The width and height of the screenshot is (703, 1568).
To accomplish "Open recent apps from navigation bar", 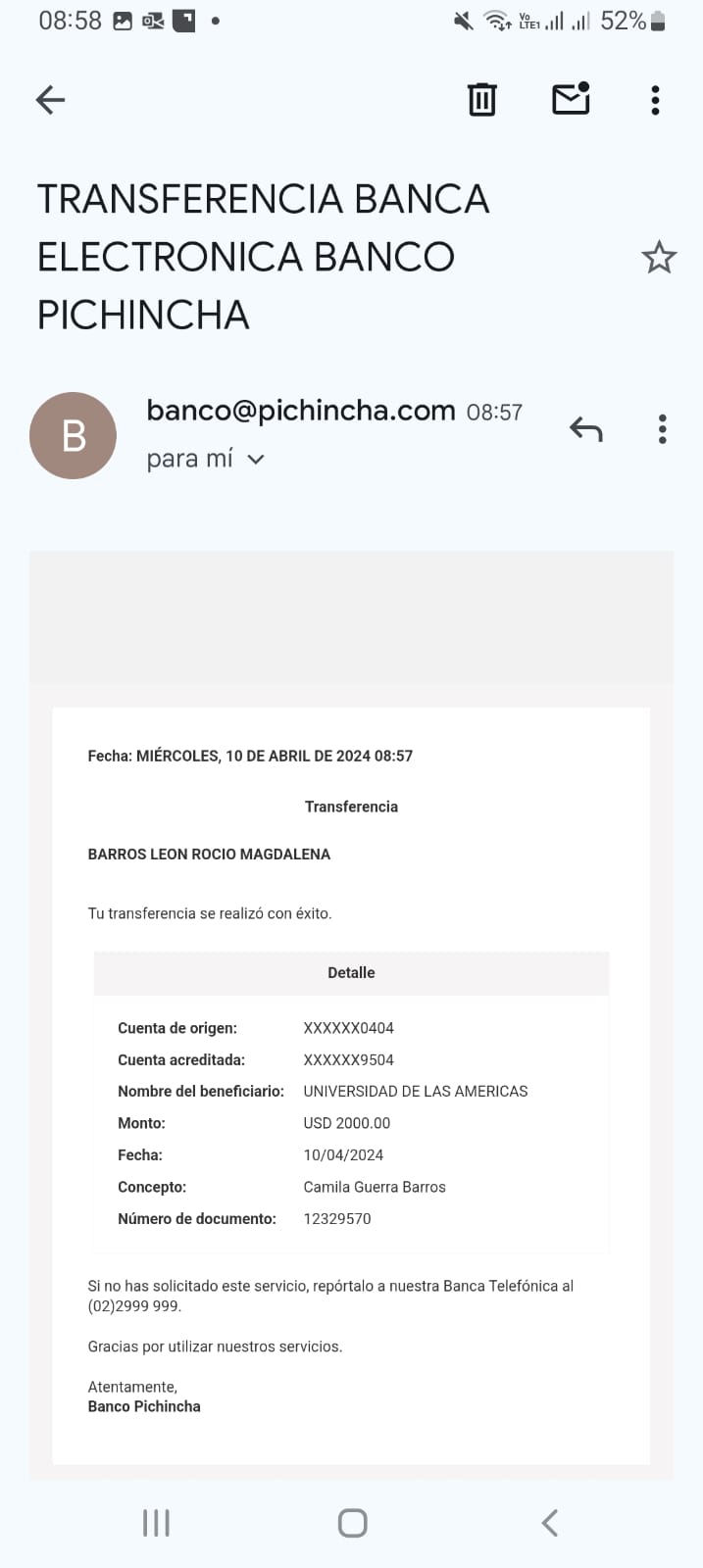I will [x=156, y=1522].
